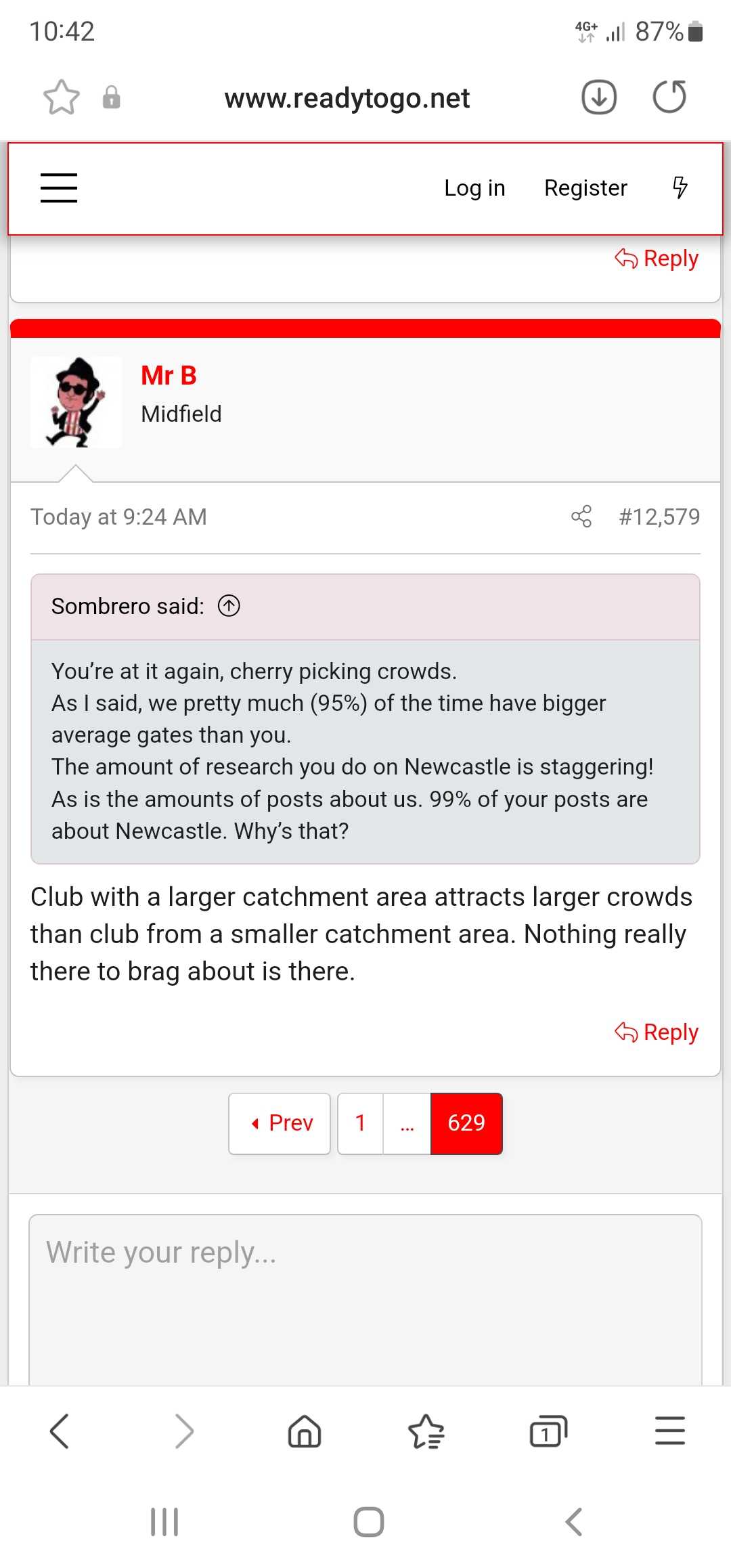Jump to page 1
This screenshot has width=731, height=1568.
pos(360,1123)
